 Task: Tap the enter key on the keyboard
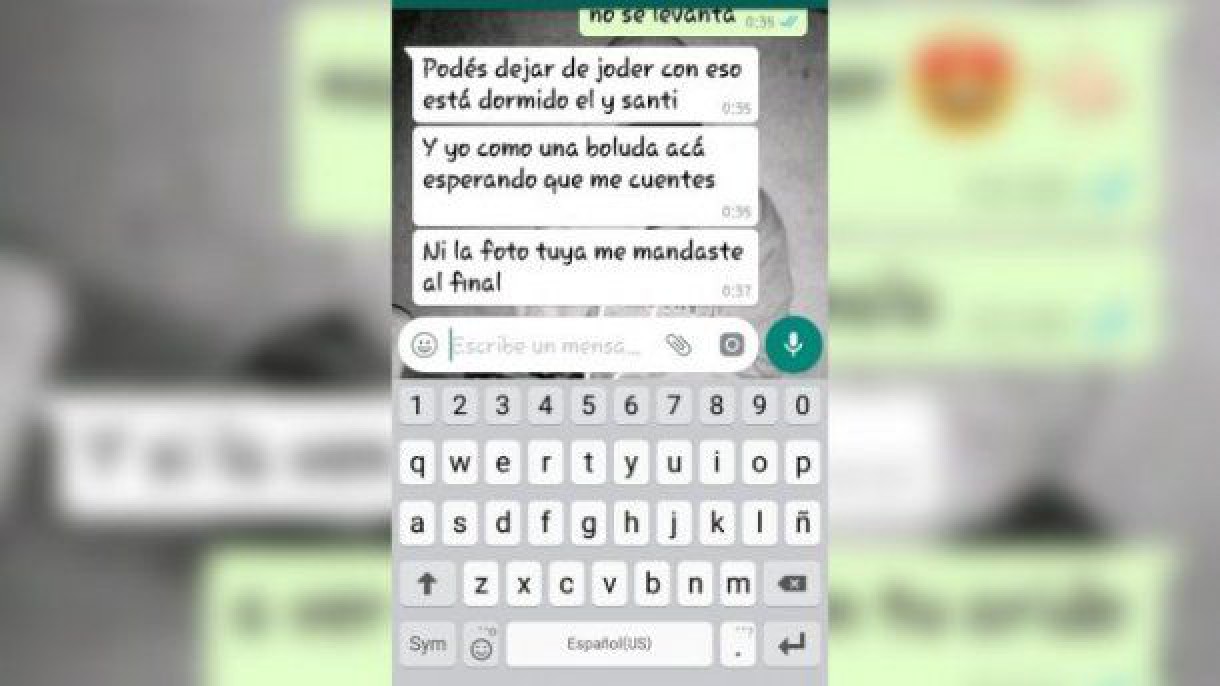[x=791, y=645]
